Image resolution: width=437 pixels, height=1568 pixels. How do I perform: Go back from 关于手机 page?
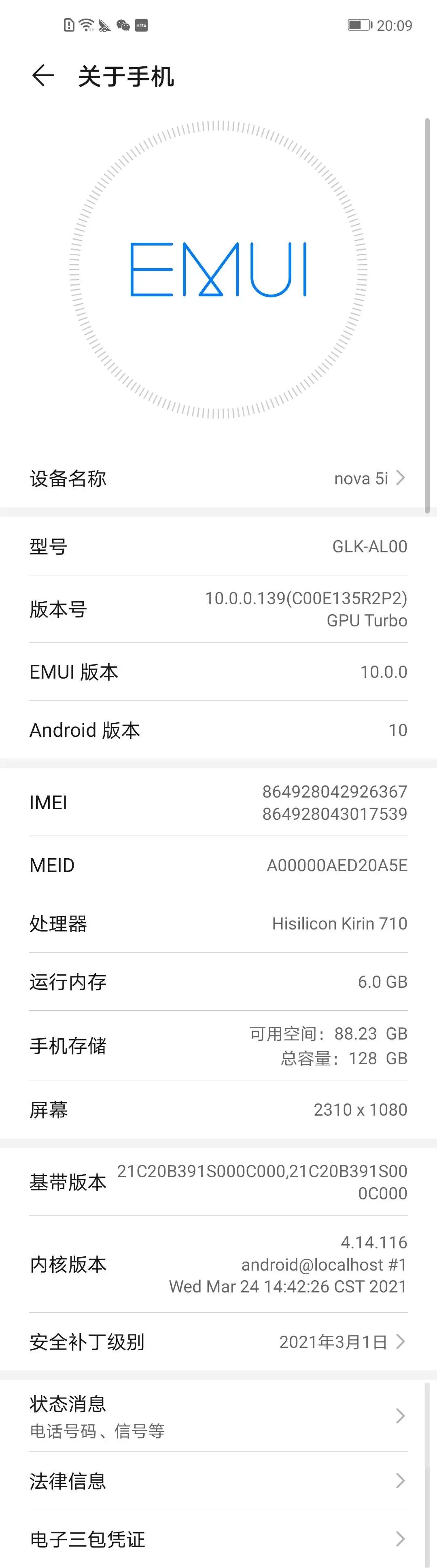coord(42,76)
